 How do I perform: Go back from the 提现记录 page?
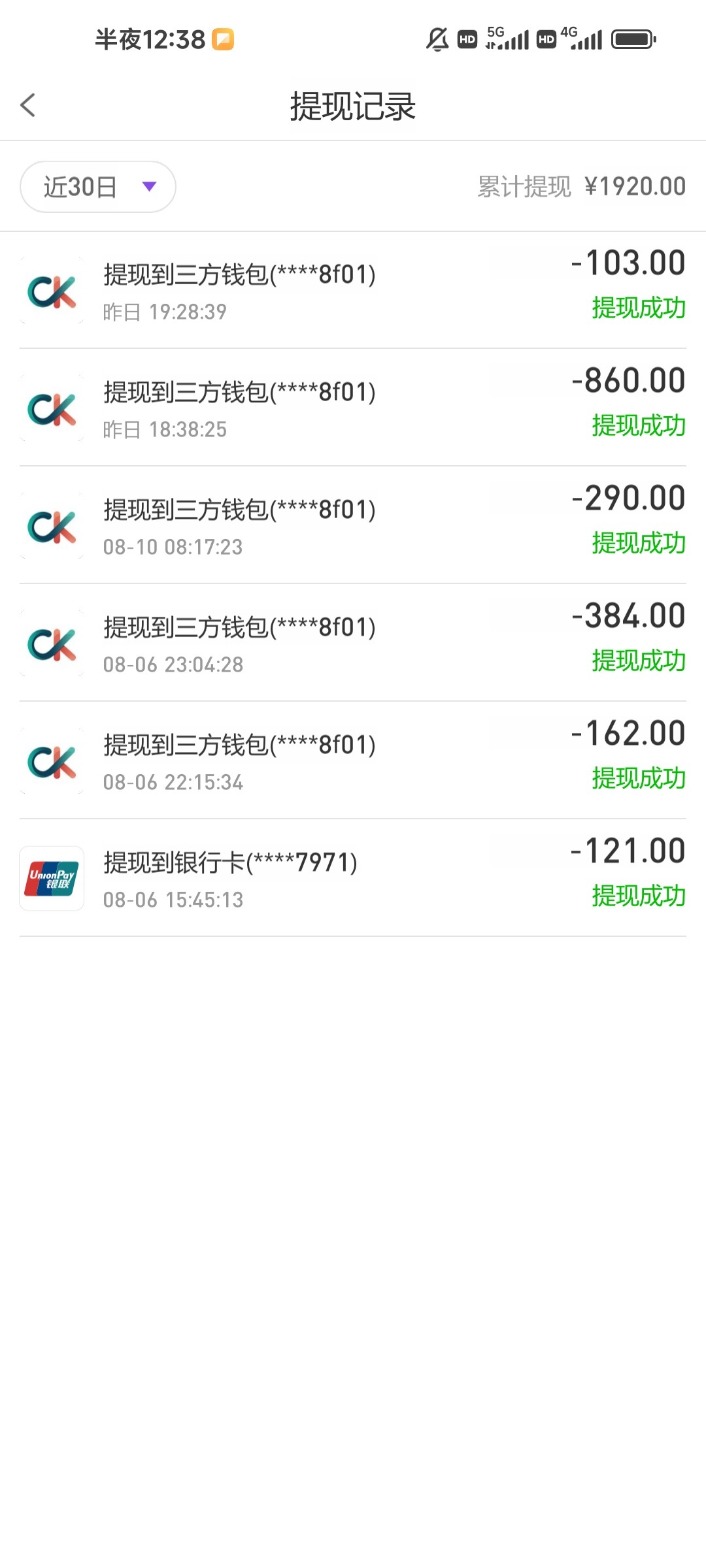[27, 105]
